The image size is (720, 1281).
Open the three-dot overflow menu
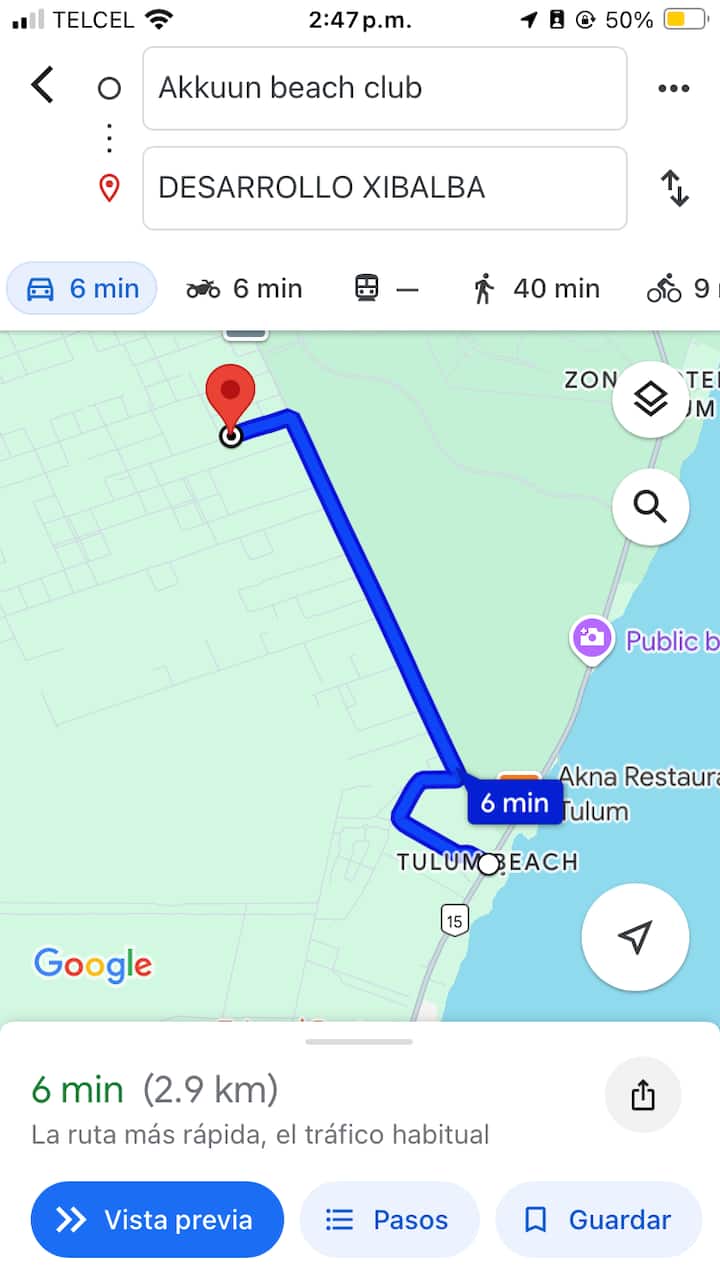(673, 88)
